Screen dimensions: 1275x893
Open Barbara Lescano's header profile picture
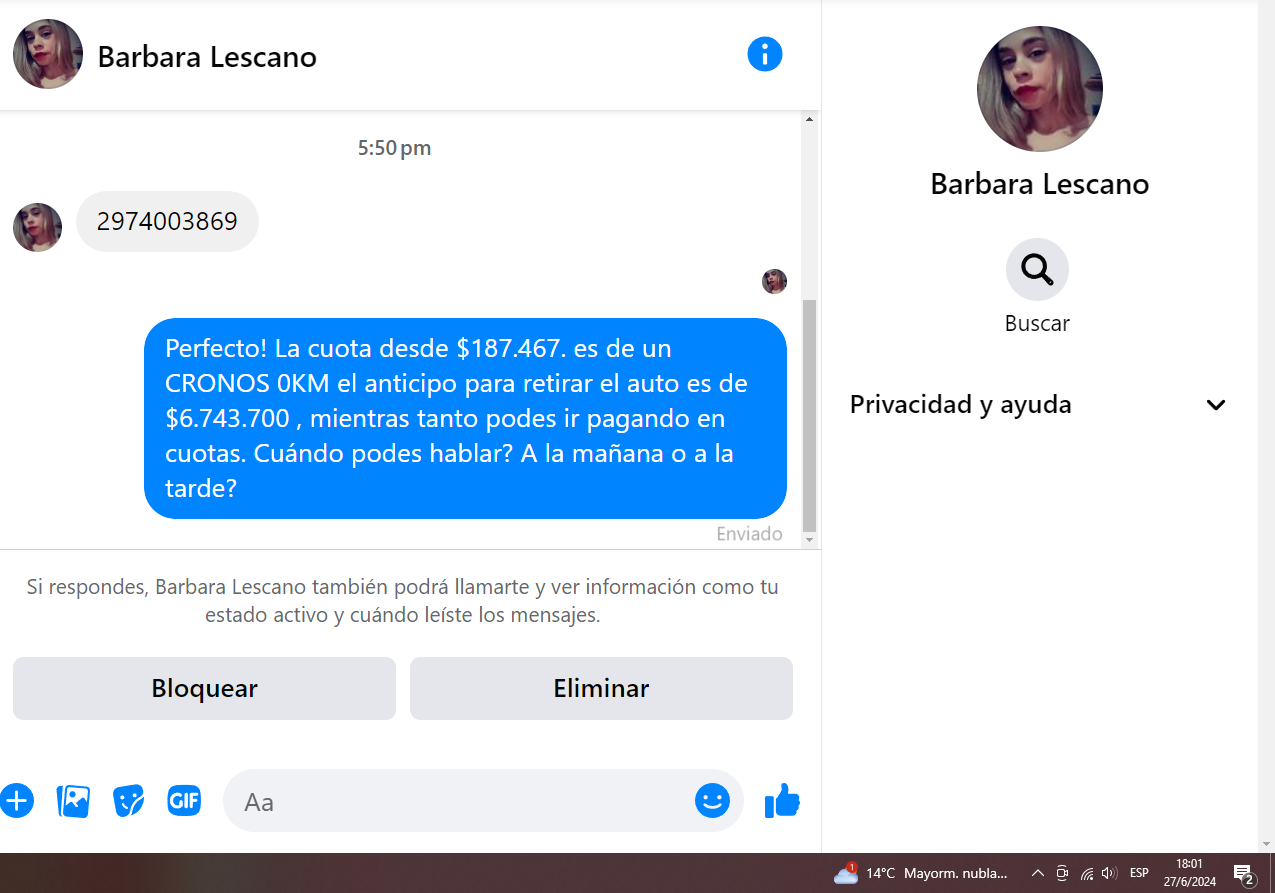tap(47, 54)
